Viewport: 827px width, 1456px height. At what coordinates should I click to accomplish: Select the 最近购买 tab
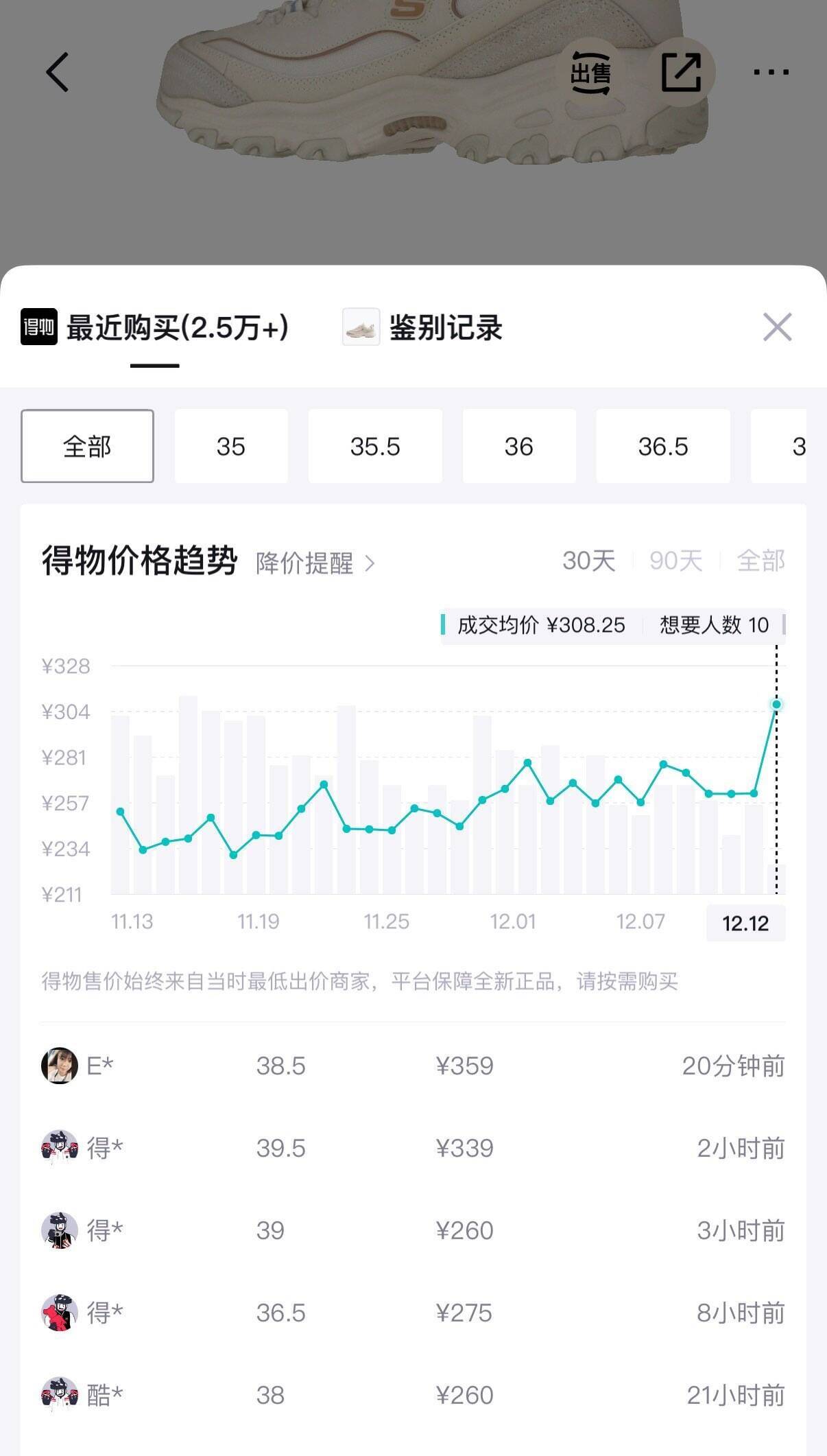click(x=155, y=327)
